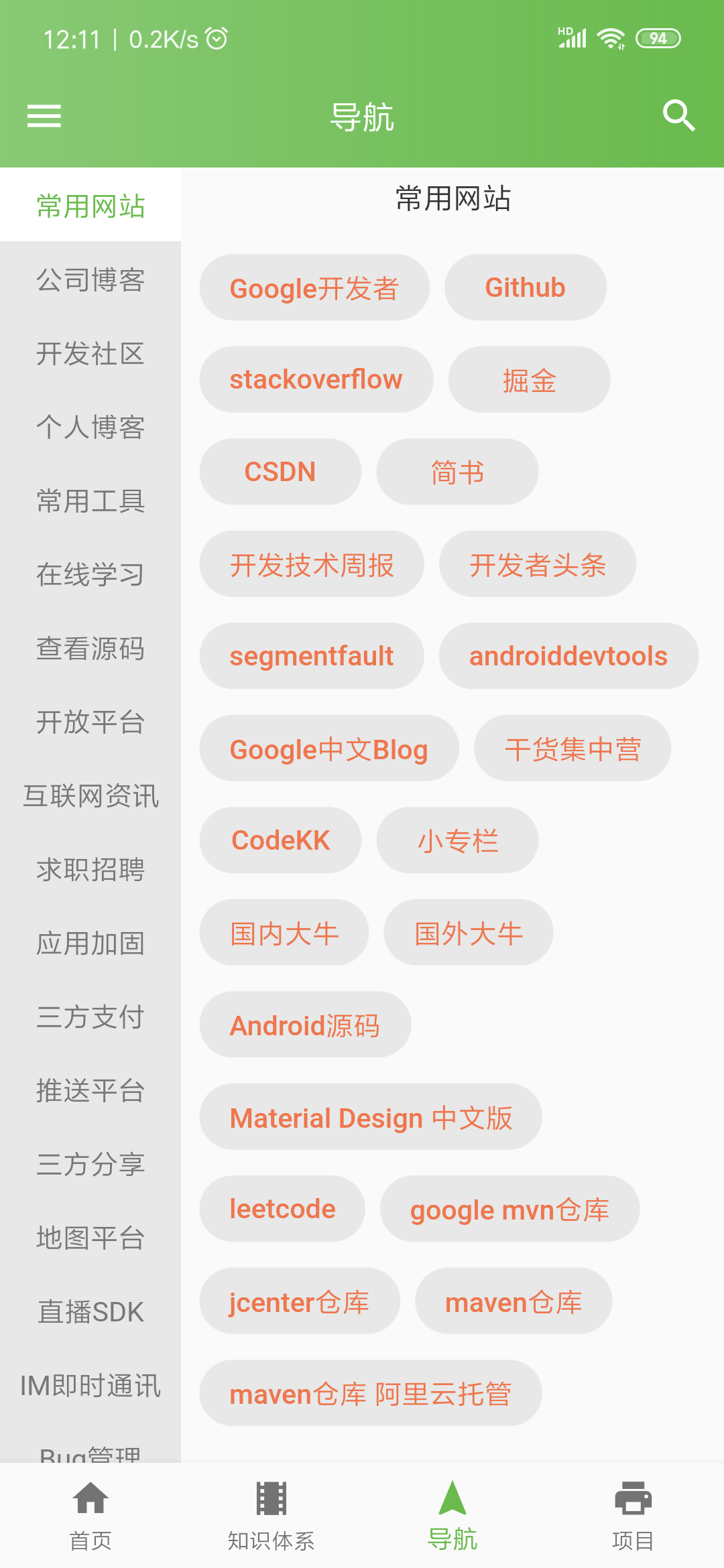
Task: Open the CSDN chip
Action: pyautogui.click(x=280, y=472)
